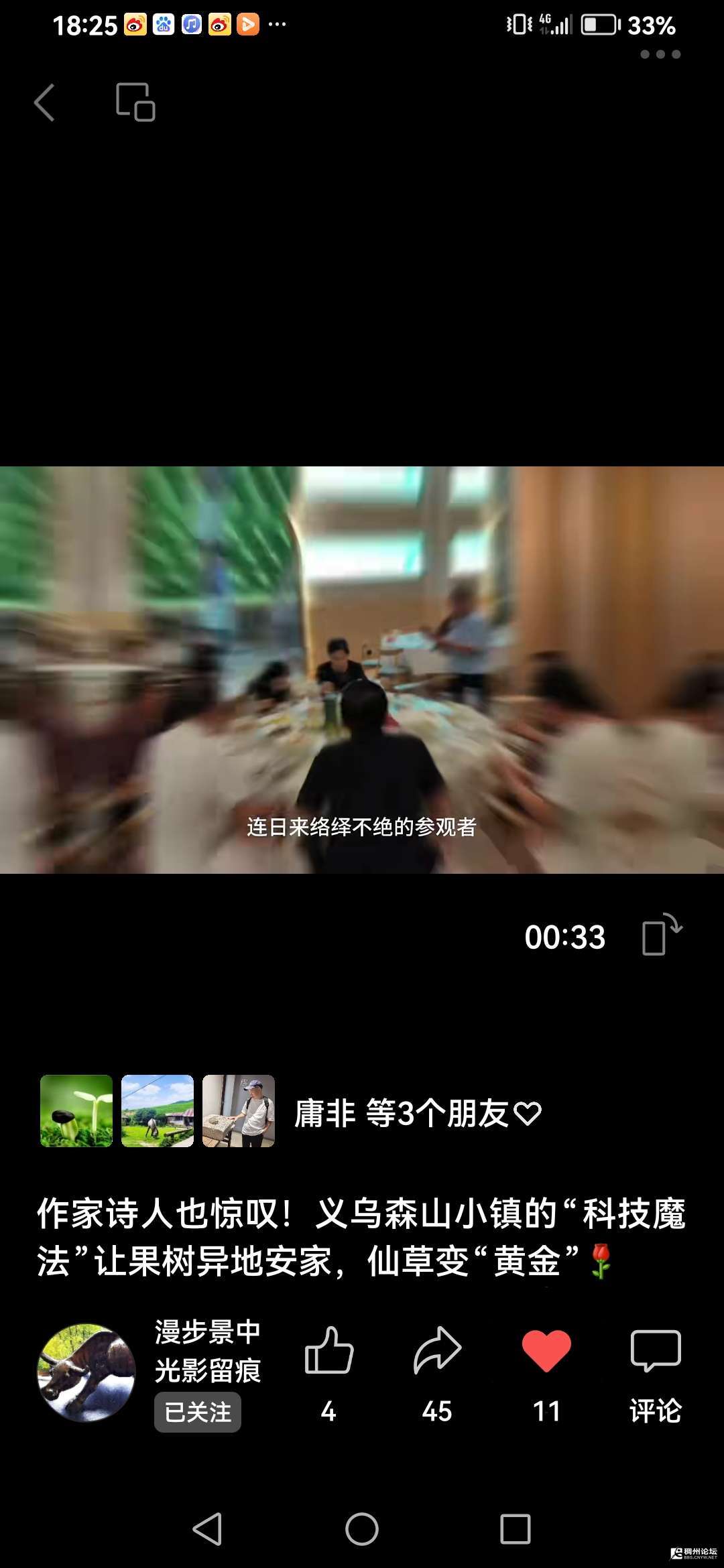Open the three-dot overflow menu
Viewport: 724px width, 1568px height.
pos(660,54)
